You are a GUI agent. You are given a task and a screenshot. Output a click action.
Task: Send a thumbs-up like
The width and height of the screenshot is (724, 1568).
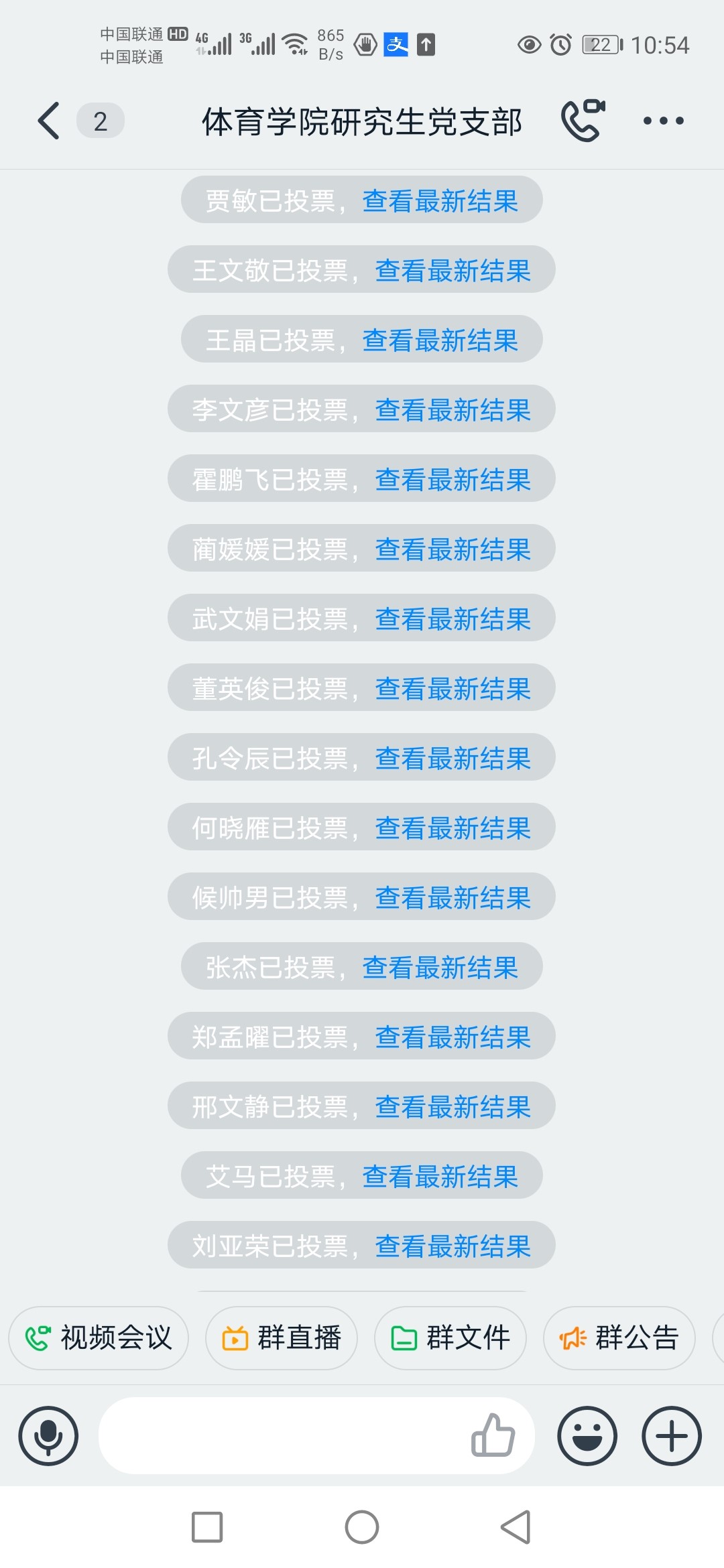click(x=493, y=1435)
